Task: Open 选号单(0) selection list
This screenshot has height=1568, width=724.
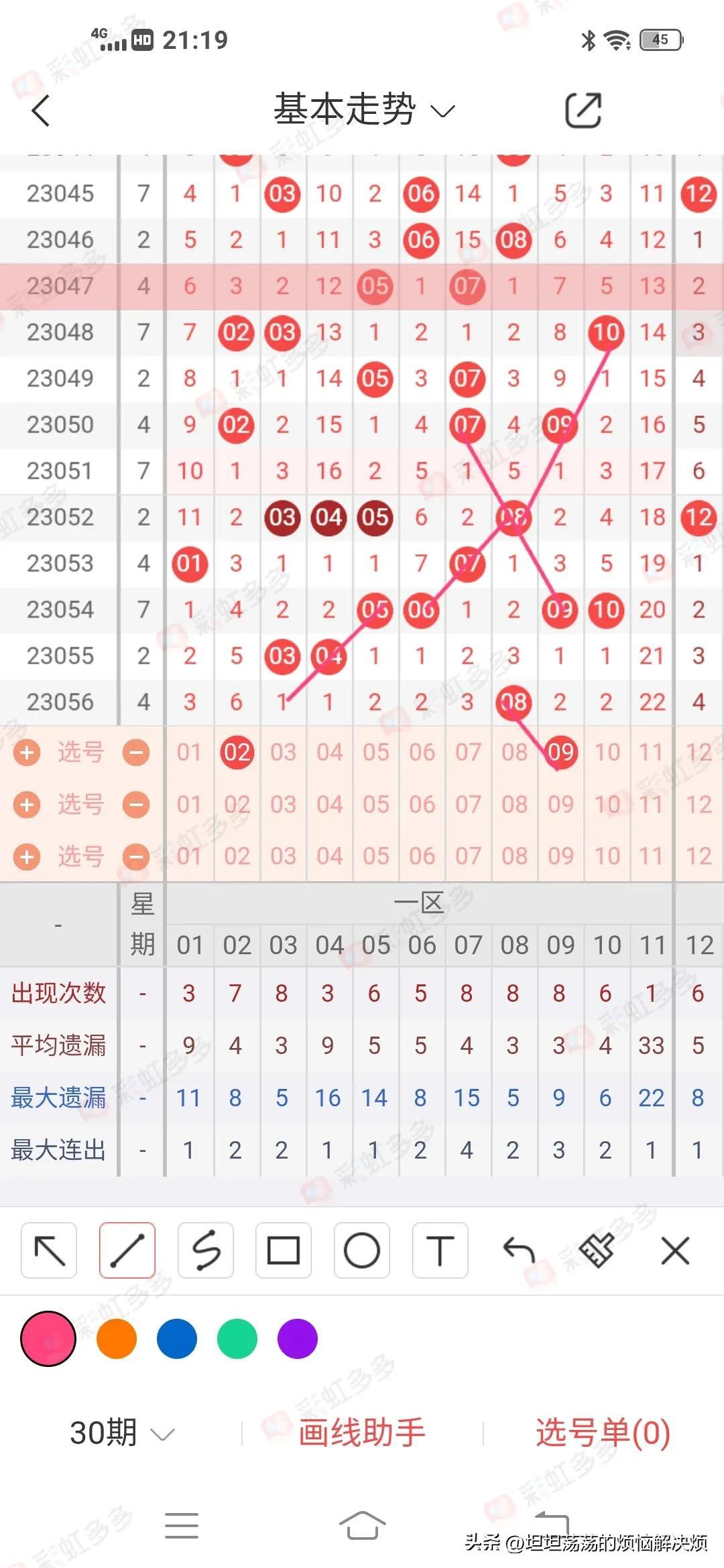Action: (x=603, y=1433)
